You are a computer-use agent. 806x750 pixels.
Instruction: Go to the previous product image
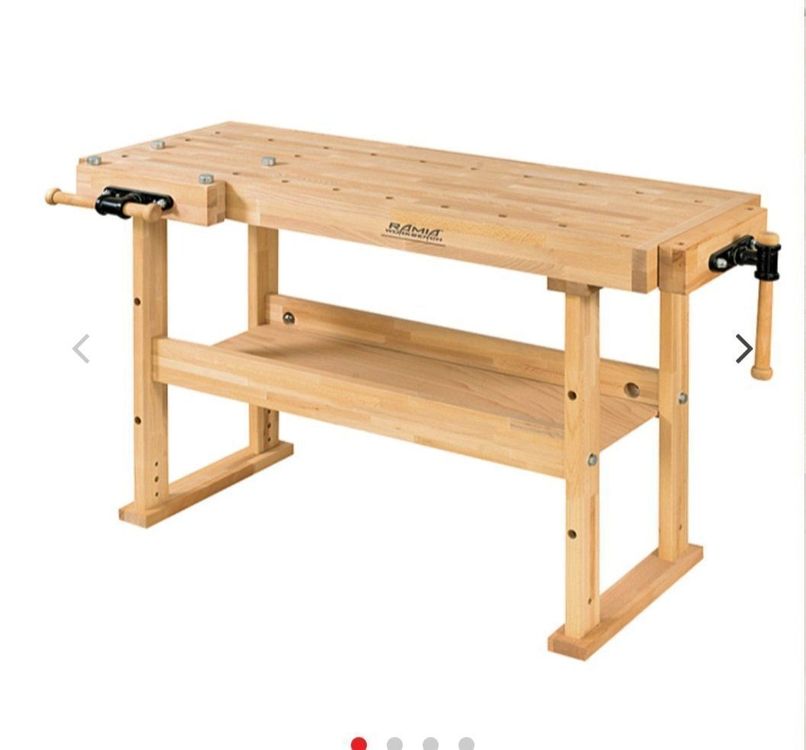click(x=81, y=349)
